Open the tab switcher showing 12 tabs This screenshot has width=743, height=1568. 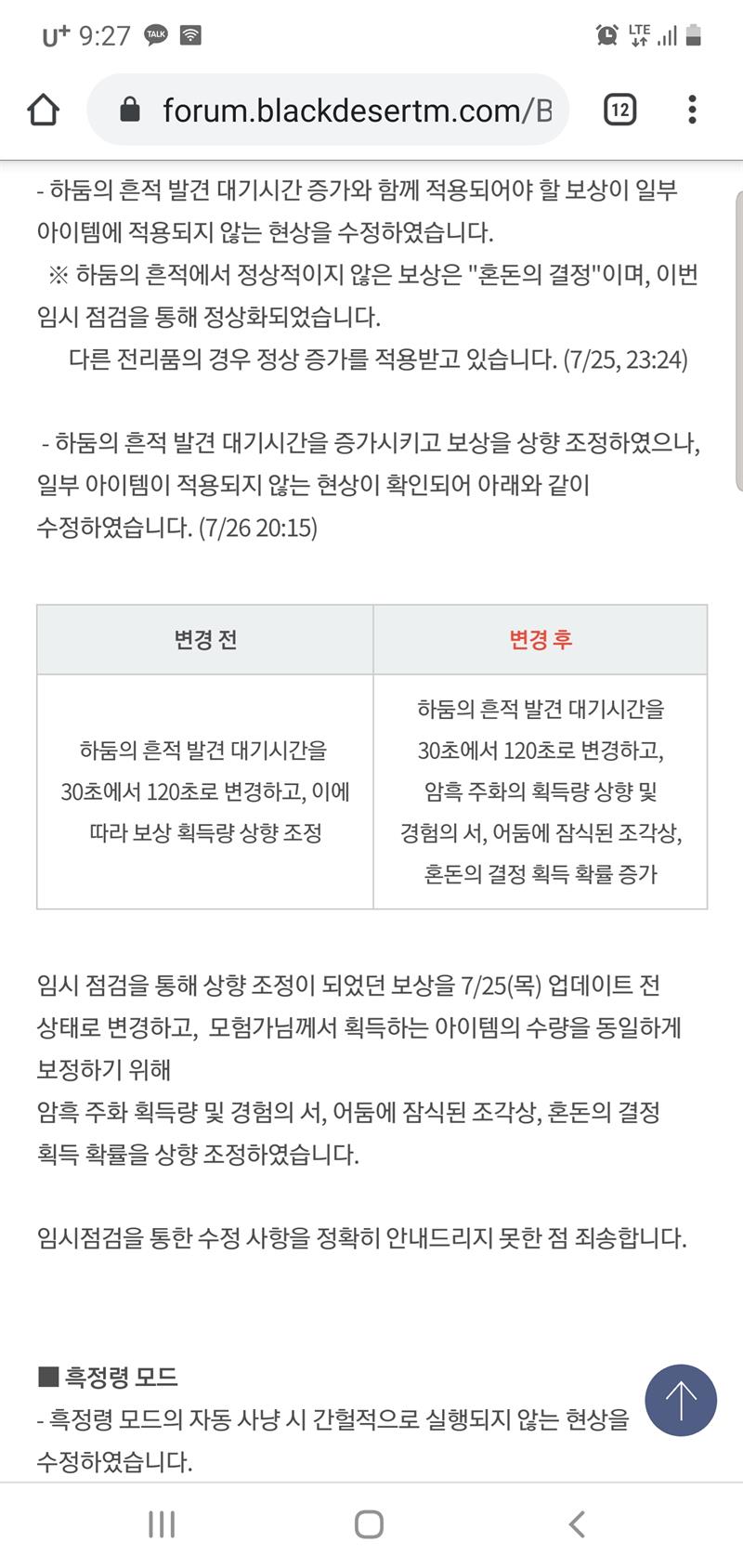(x=620, y=110)
